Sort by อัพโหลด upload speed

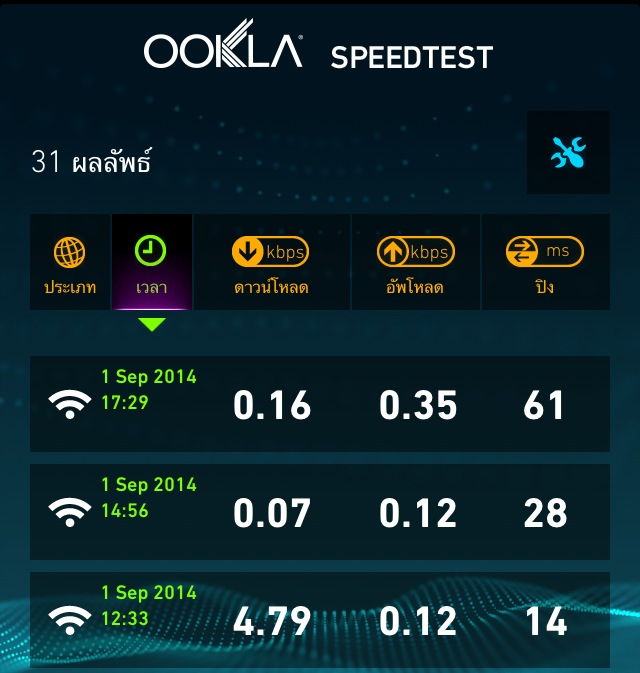point(416,262)
